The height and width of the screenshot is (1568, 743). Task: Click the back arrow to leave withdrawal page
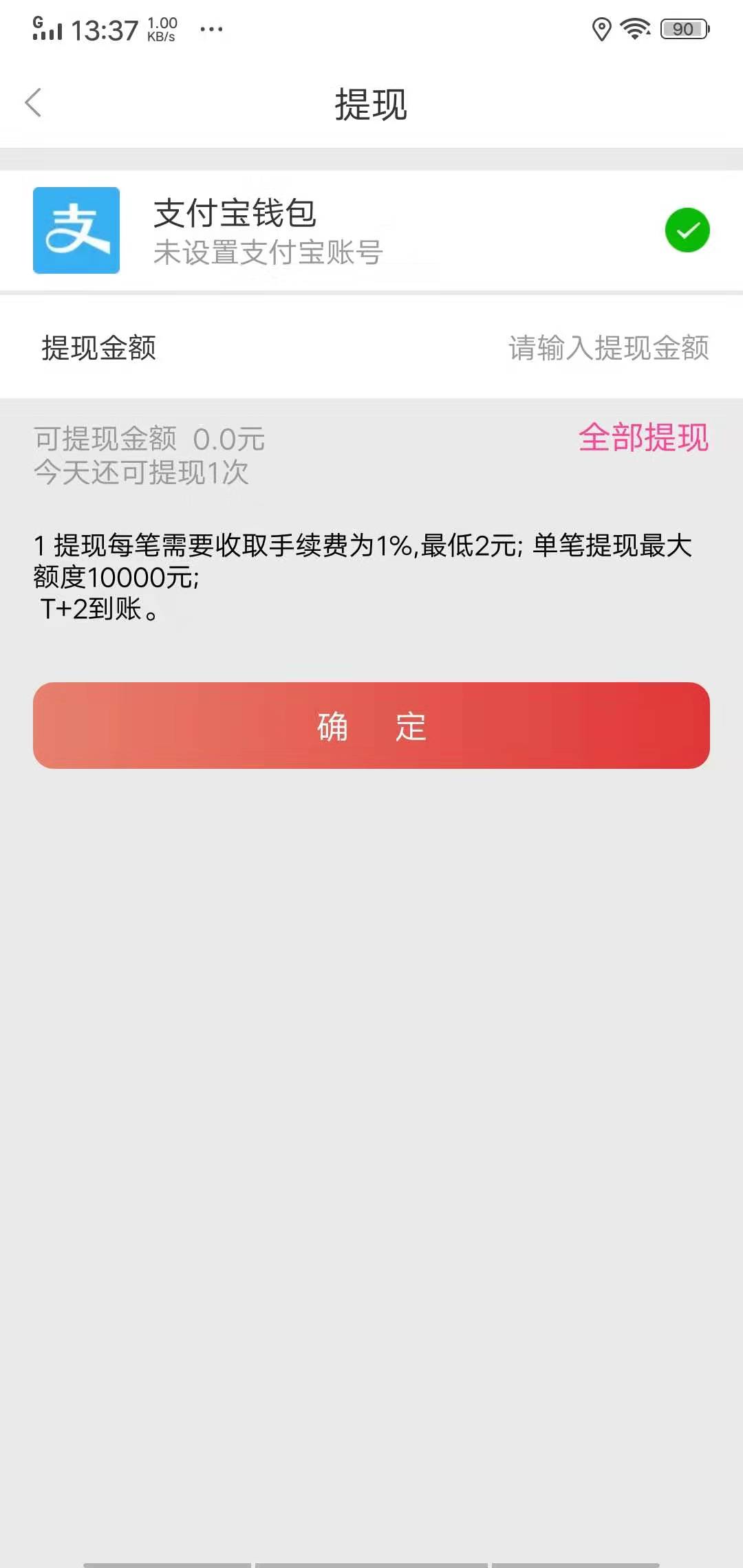click(32, 102)
